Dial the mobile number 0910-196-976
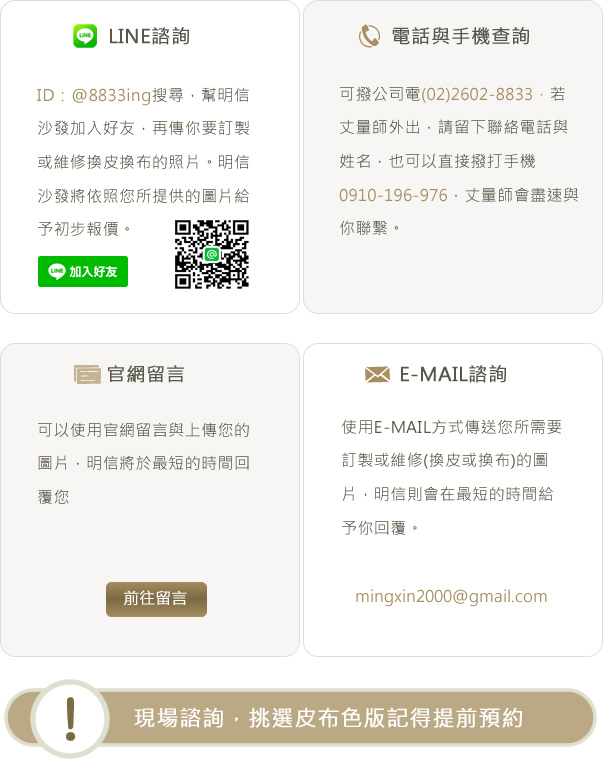 (x=393, y=195)
